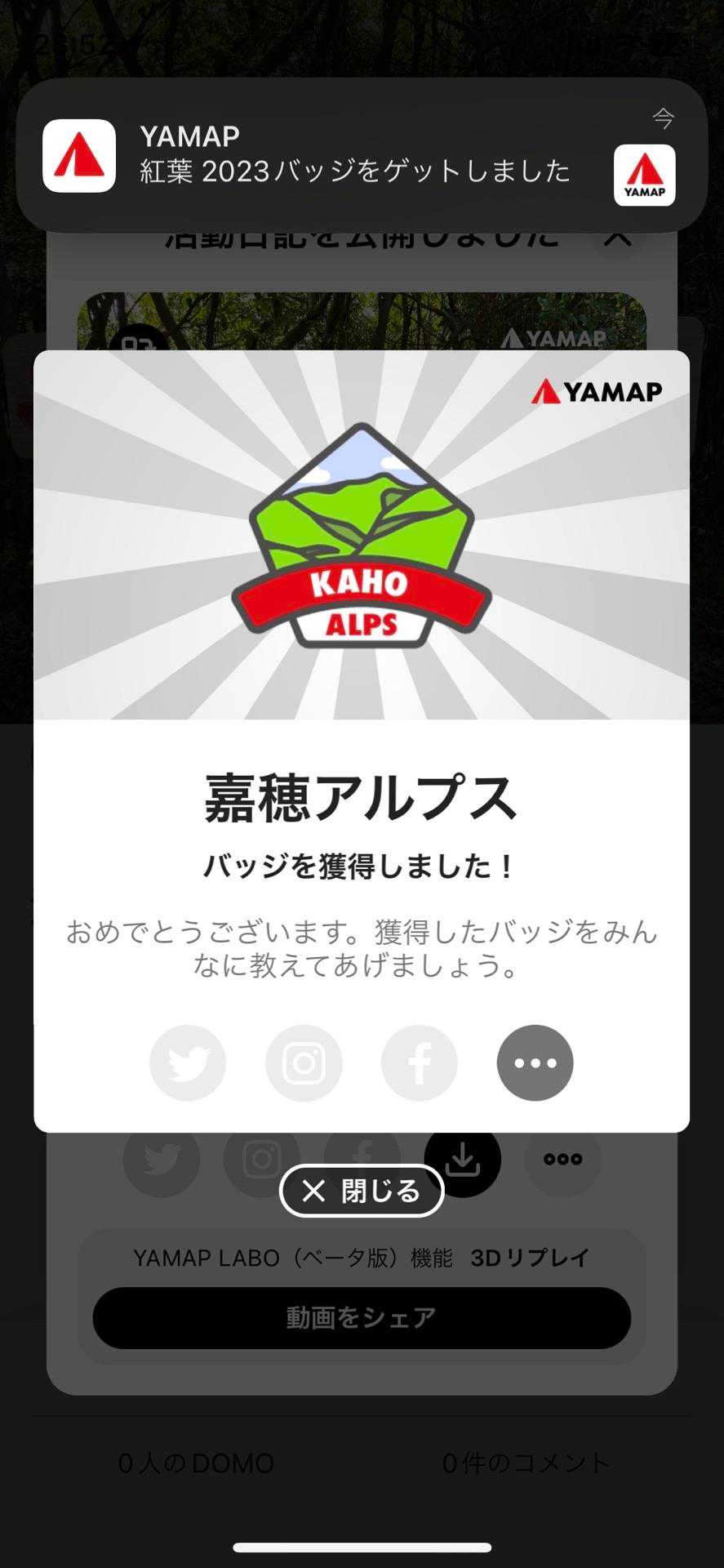Screen dimensions: 724x1568
Task: Share the 嘉穂アルプス badge on Twitter
Action: (x=188, y=1062)
